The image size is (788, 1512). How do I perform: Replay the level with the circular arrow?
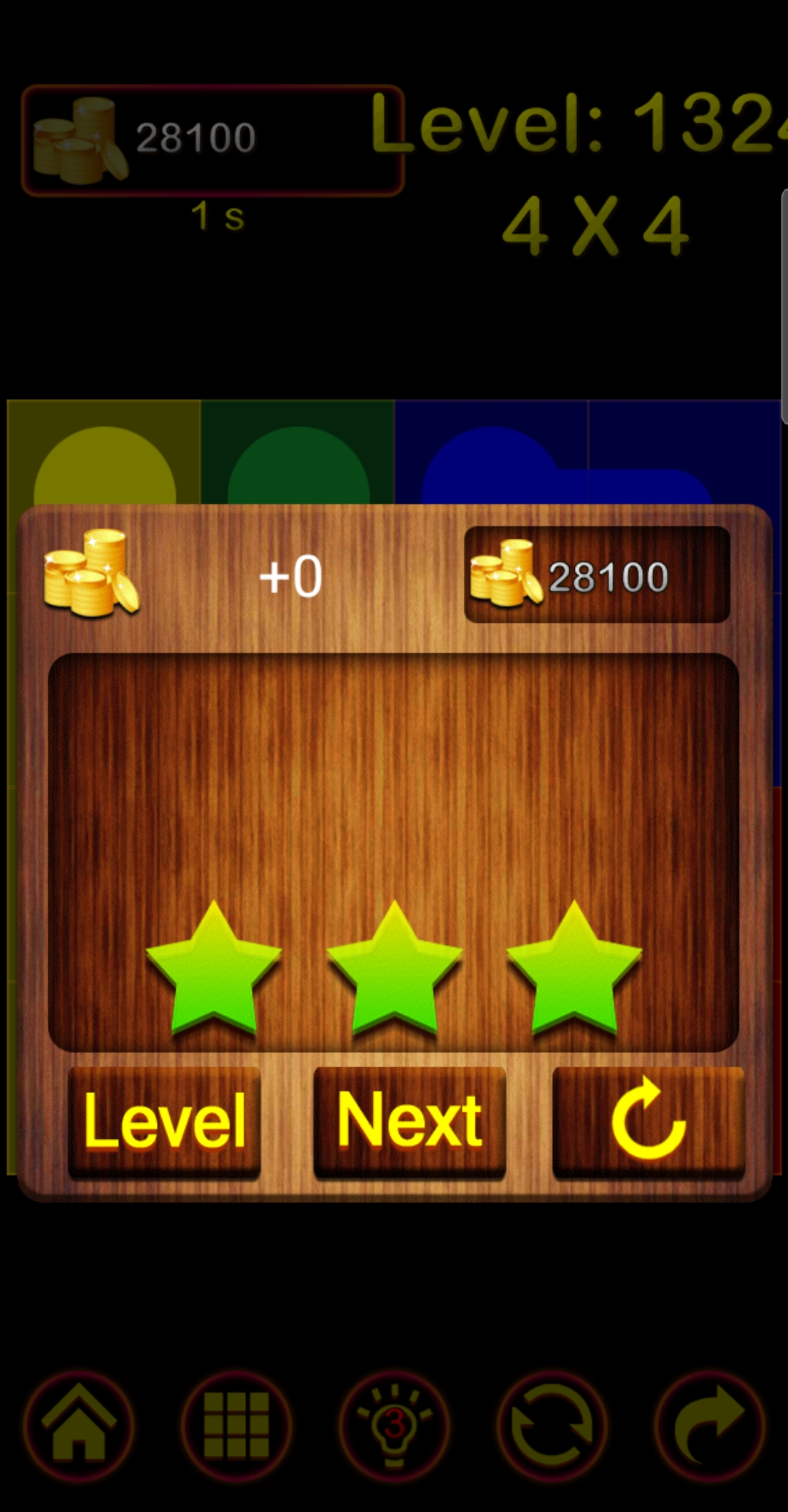tap(648, 1121)
